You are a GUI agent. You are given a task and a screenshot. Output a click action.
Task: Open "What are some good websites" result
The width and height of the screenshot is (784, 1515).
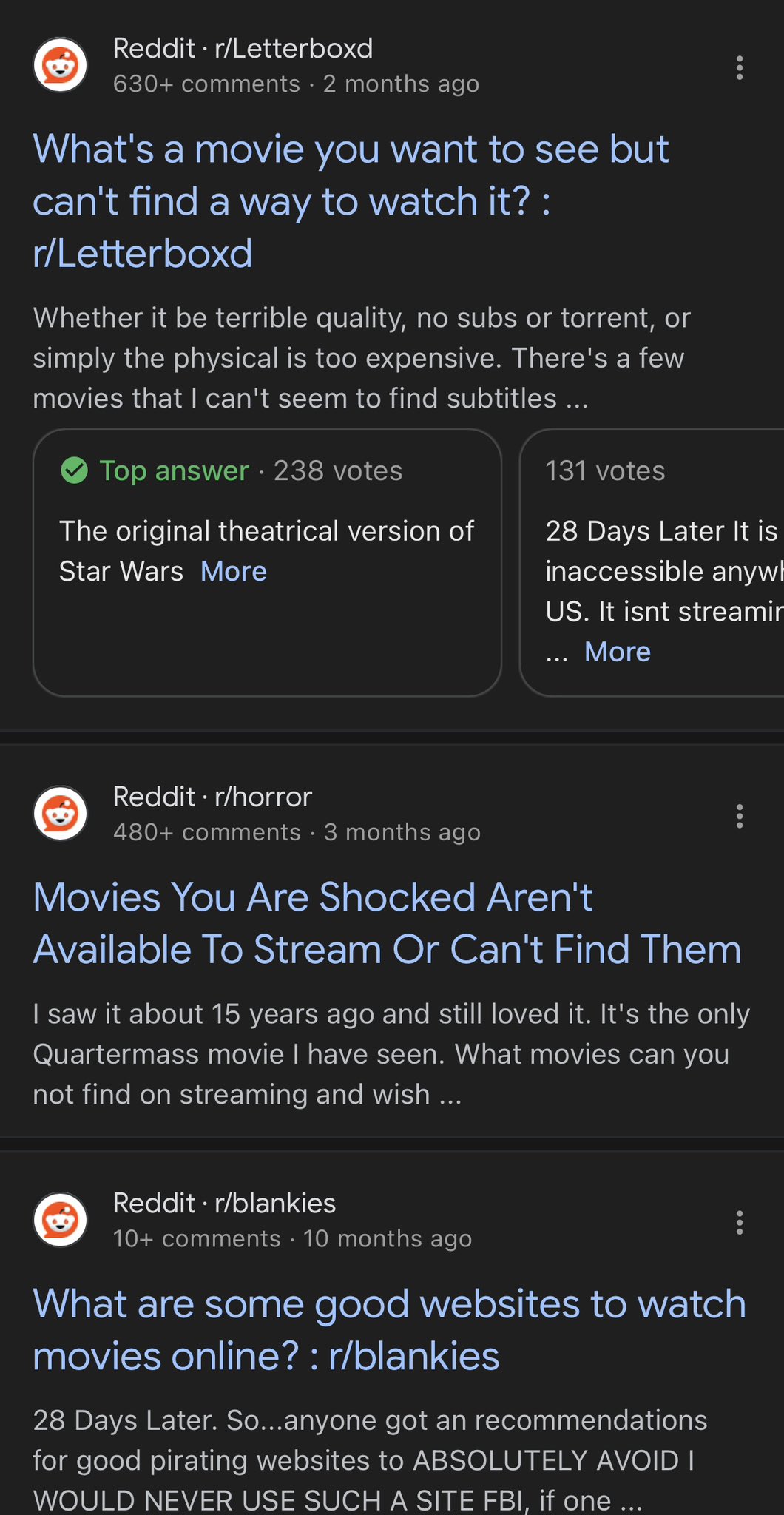[x=390, y=1329]
